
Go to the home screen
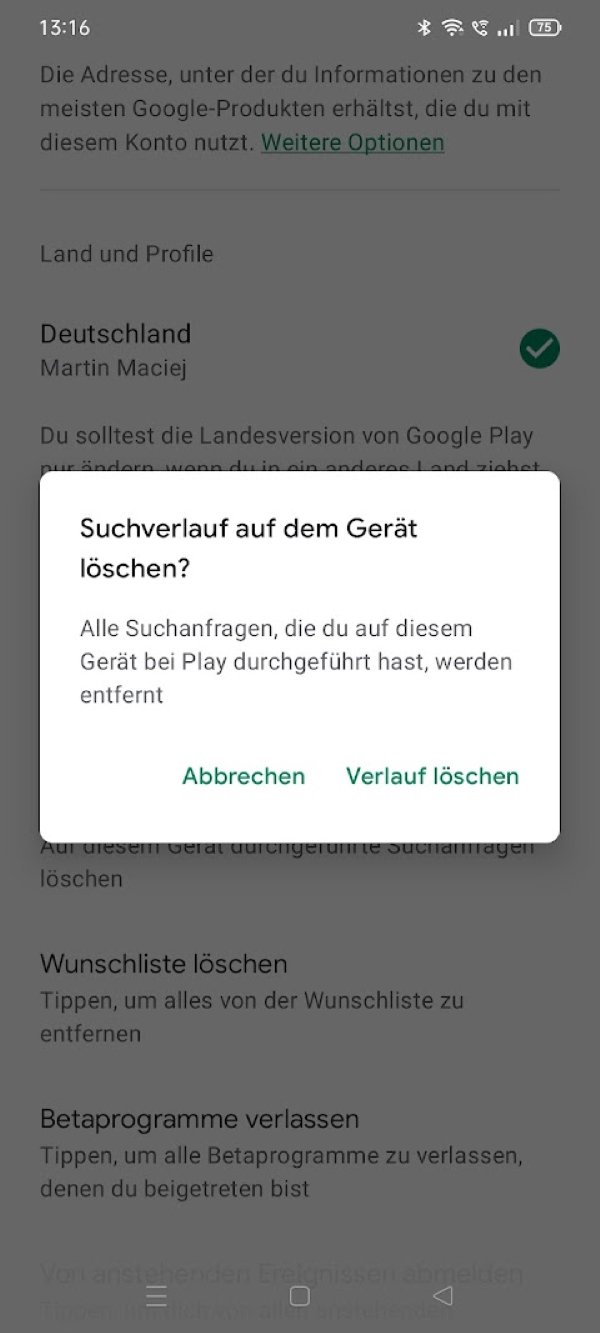click(x=299, y=1296)
